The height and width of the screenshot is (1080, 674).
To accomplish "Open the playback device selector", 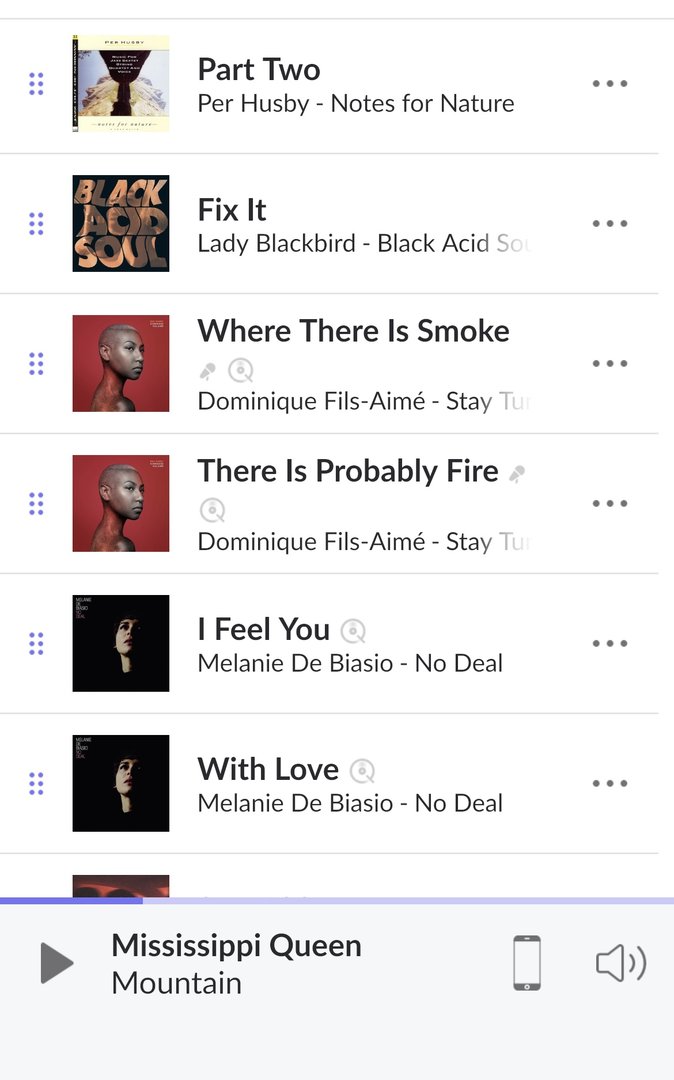I will (x=526, y=963).
